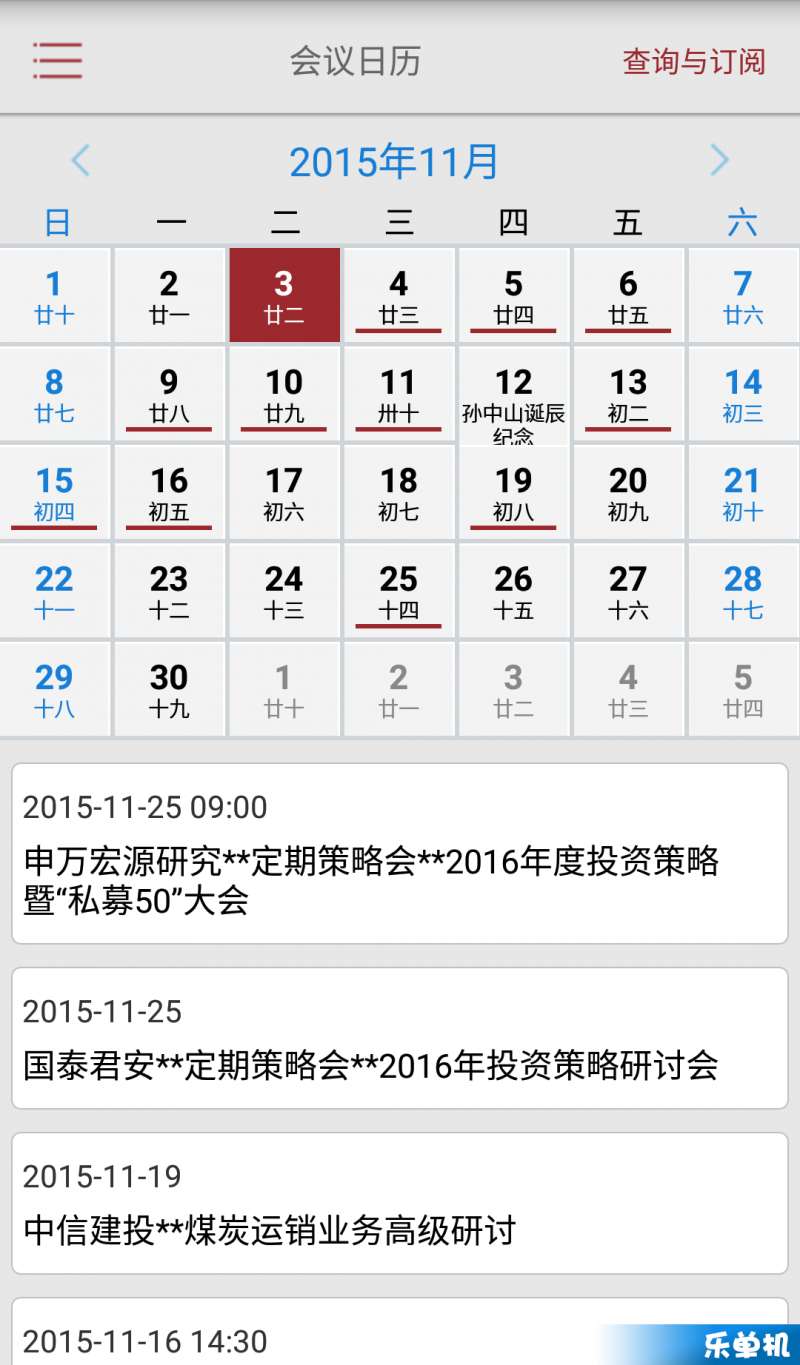Select November 30 in the calendar

point(169,690)
